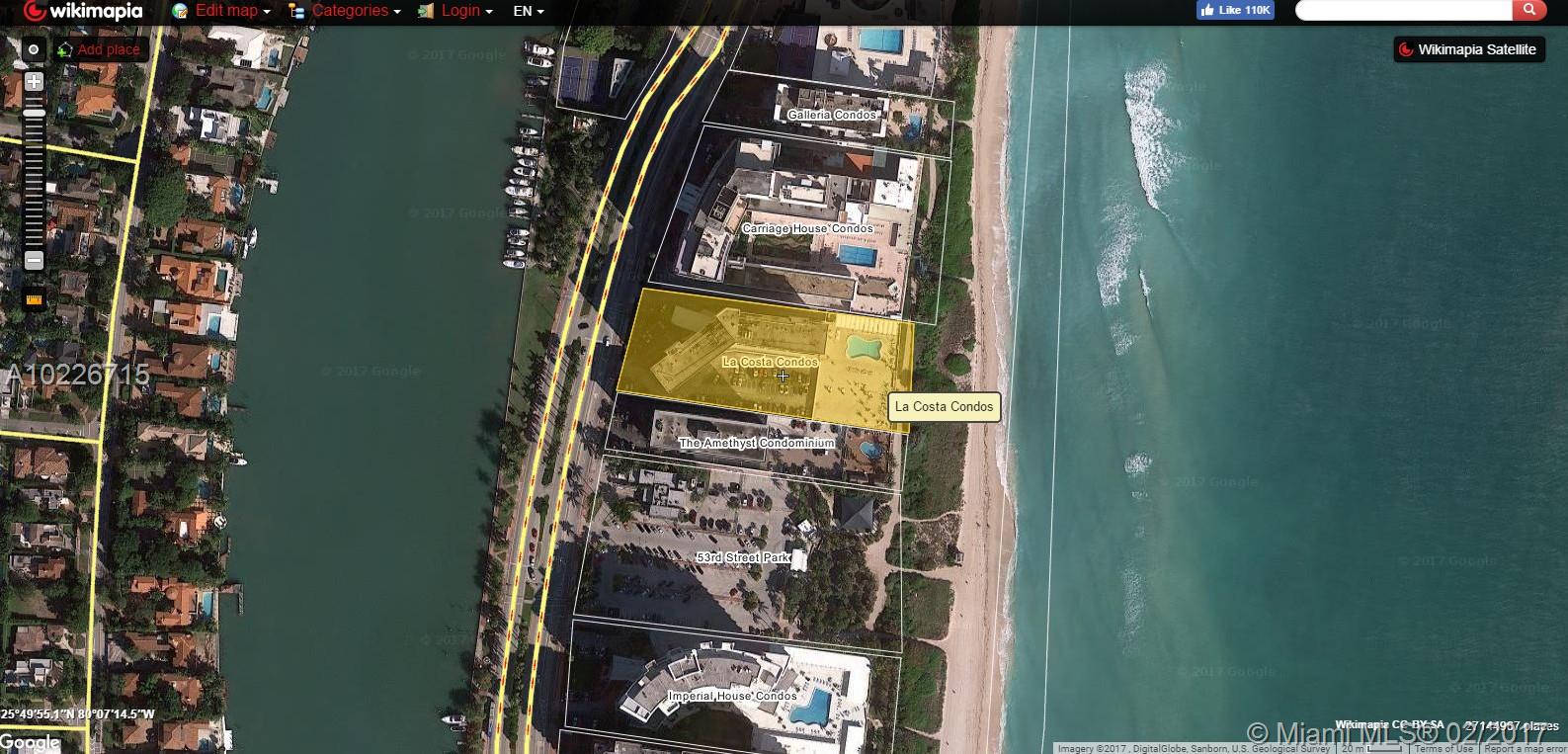Image resolution: width=1568 pixels, height=754 pixels.
Task: Zoom out with the minus button
Action: [x=34, y=261]
